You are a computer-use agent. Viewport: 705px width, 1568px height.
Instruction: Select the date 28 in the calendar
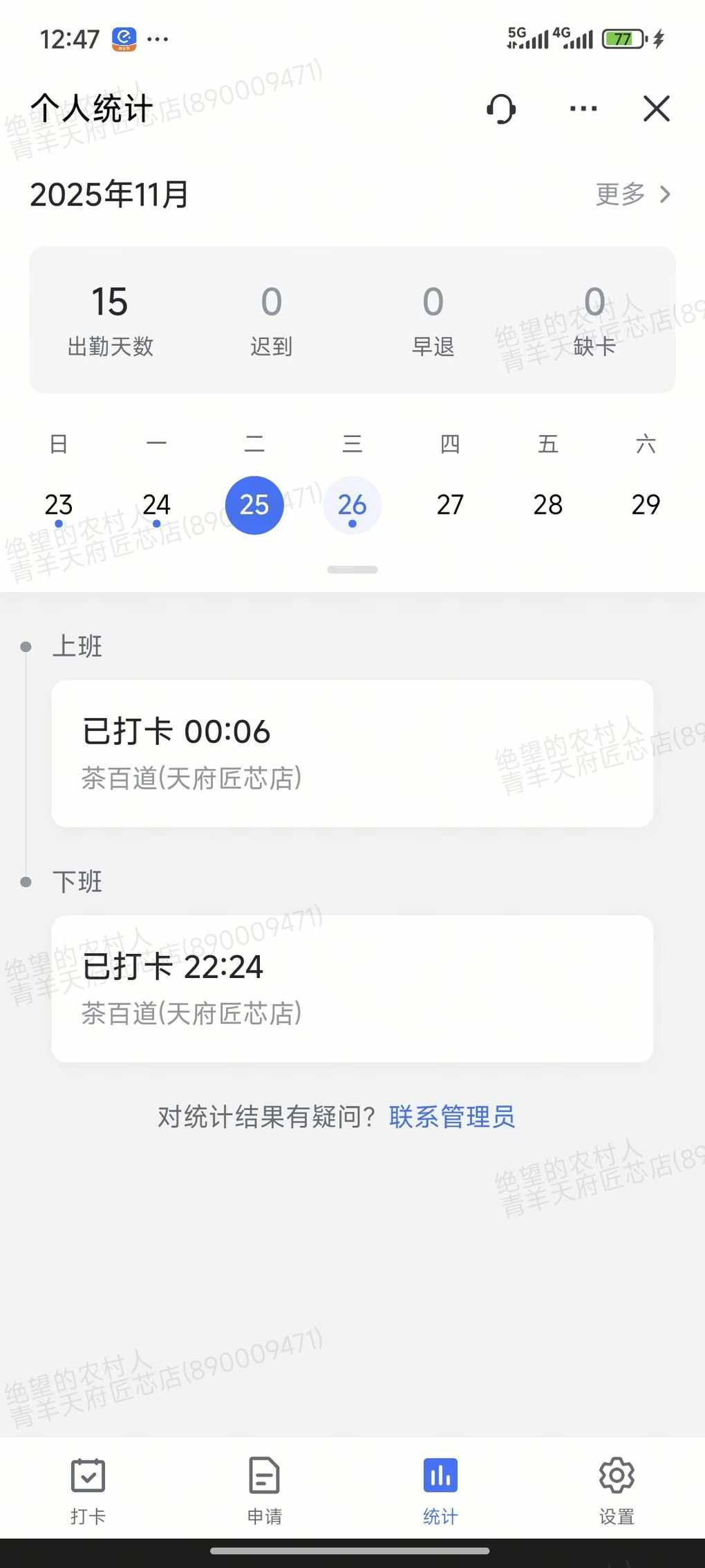tap(548, 505)
